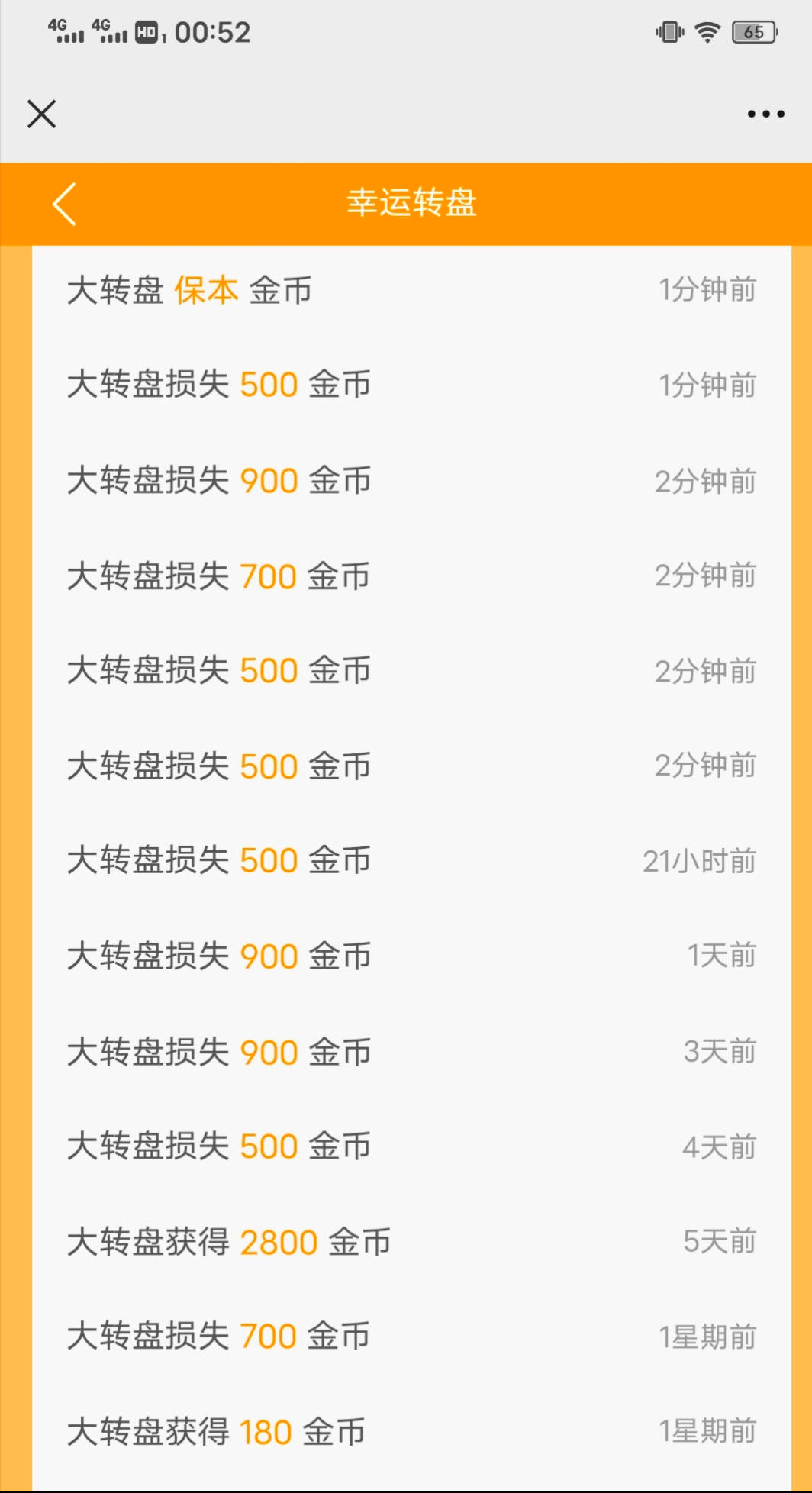This screenshot has height=1493, width=812.
Task: Open the three-dot more options menu
Action: (x=765, y=114)
